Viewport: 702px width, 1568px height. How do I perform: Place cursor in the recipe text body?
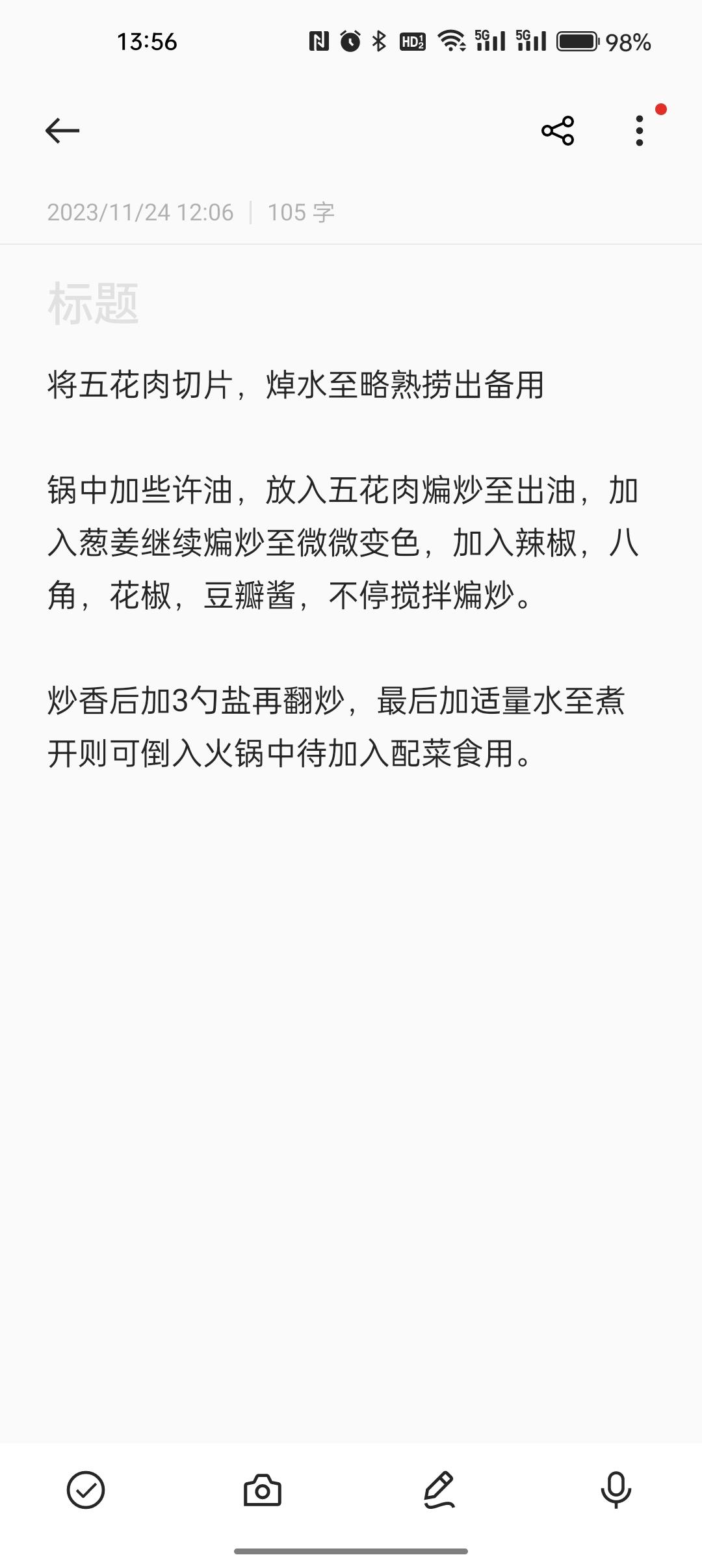point(343,543)
